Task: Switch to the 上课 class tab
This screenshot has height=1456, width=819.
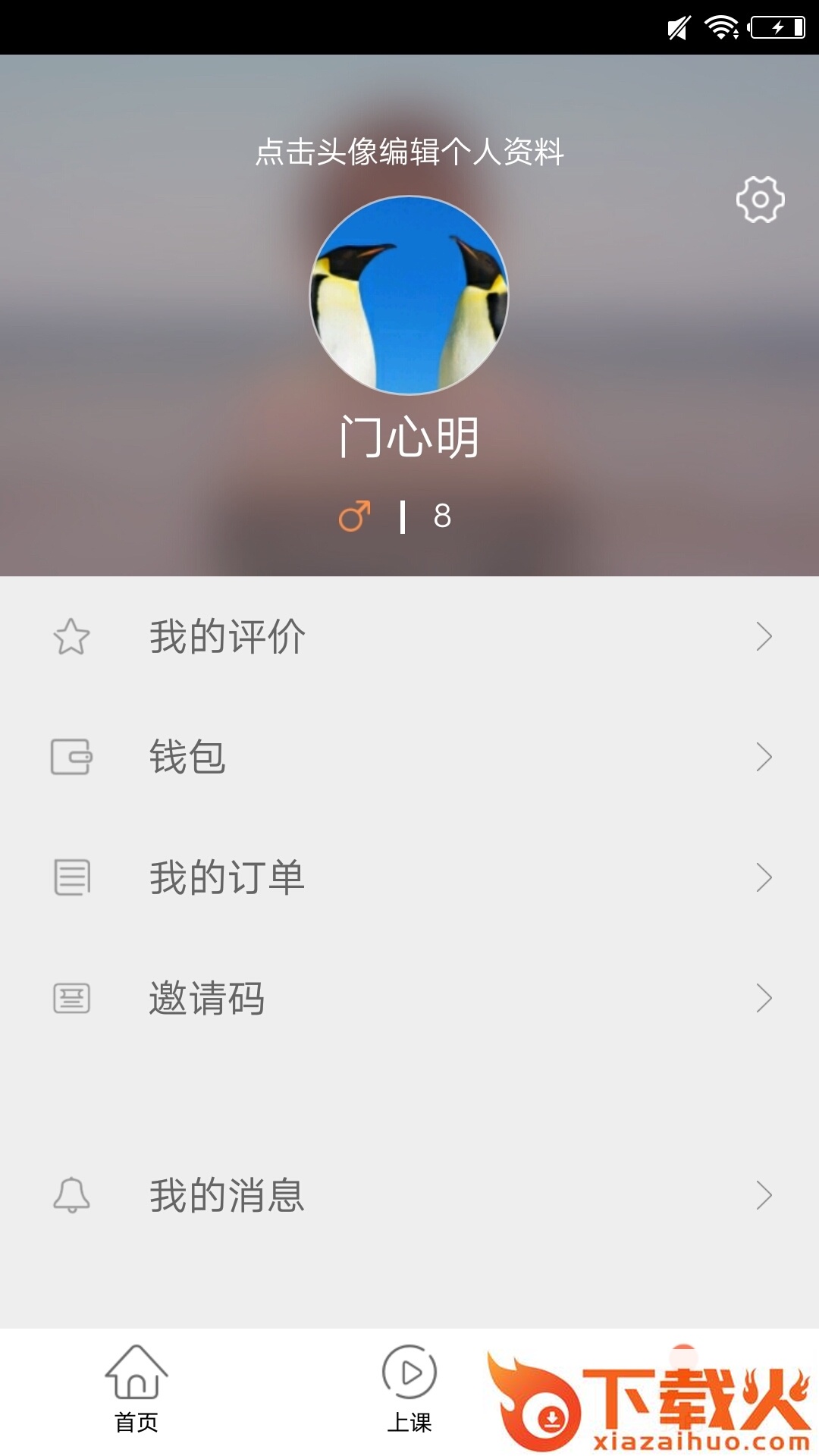Action: [x=409, y=1389]
